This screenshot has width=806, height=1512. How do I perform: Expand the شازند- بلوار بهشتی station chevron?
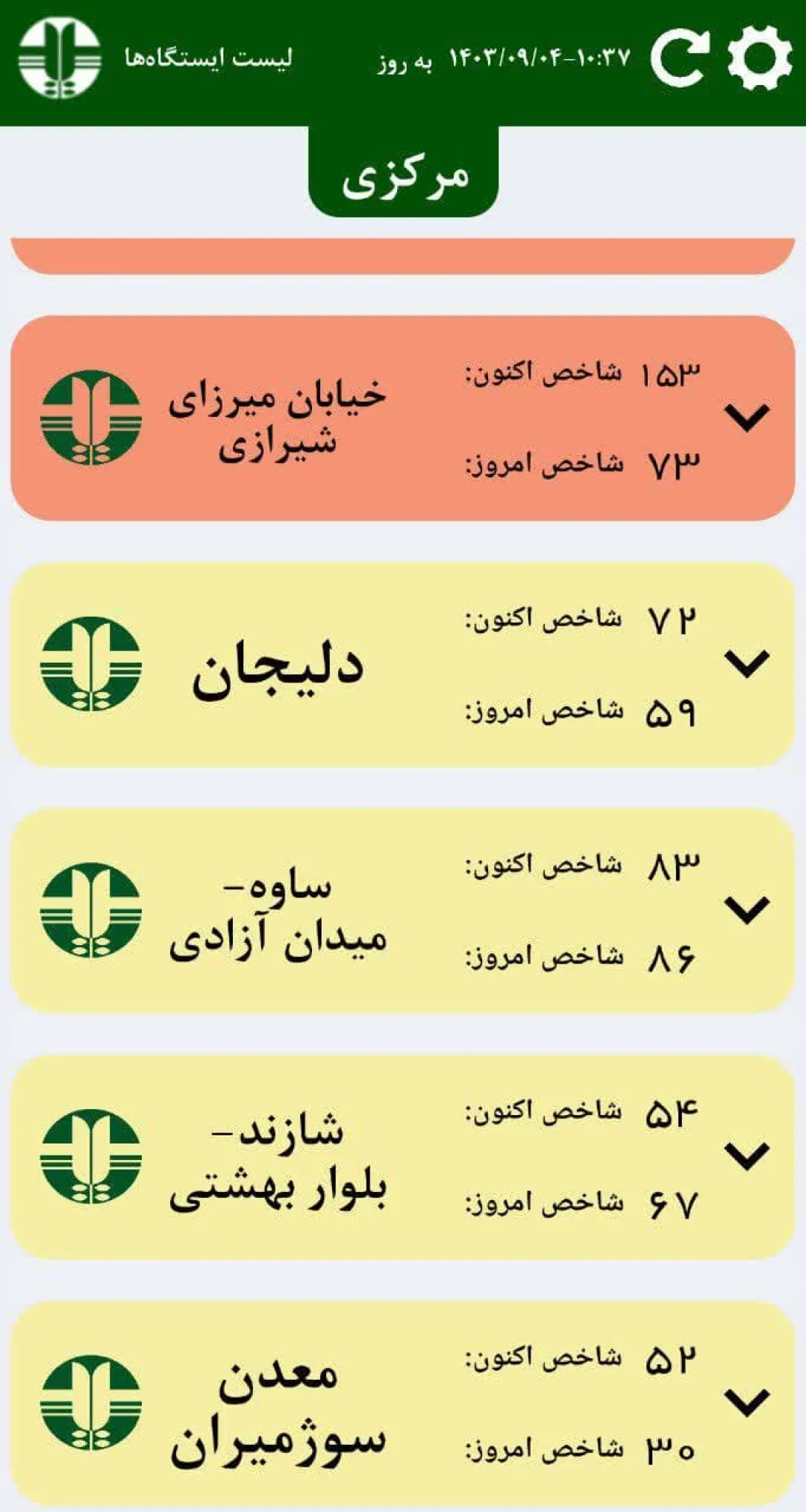point(747,1155)
